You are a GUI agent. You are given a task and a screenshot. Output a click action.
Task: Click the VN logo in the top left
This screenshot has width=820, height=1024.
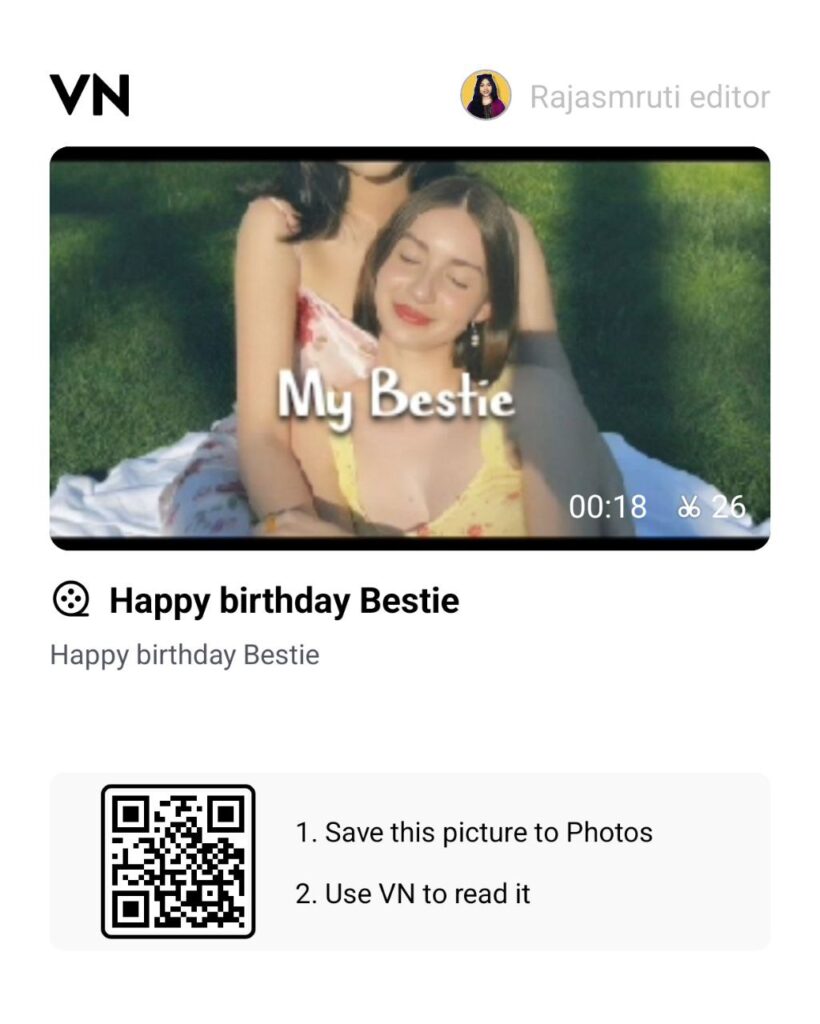coord(88,95)
